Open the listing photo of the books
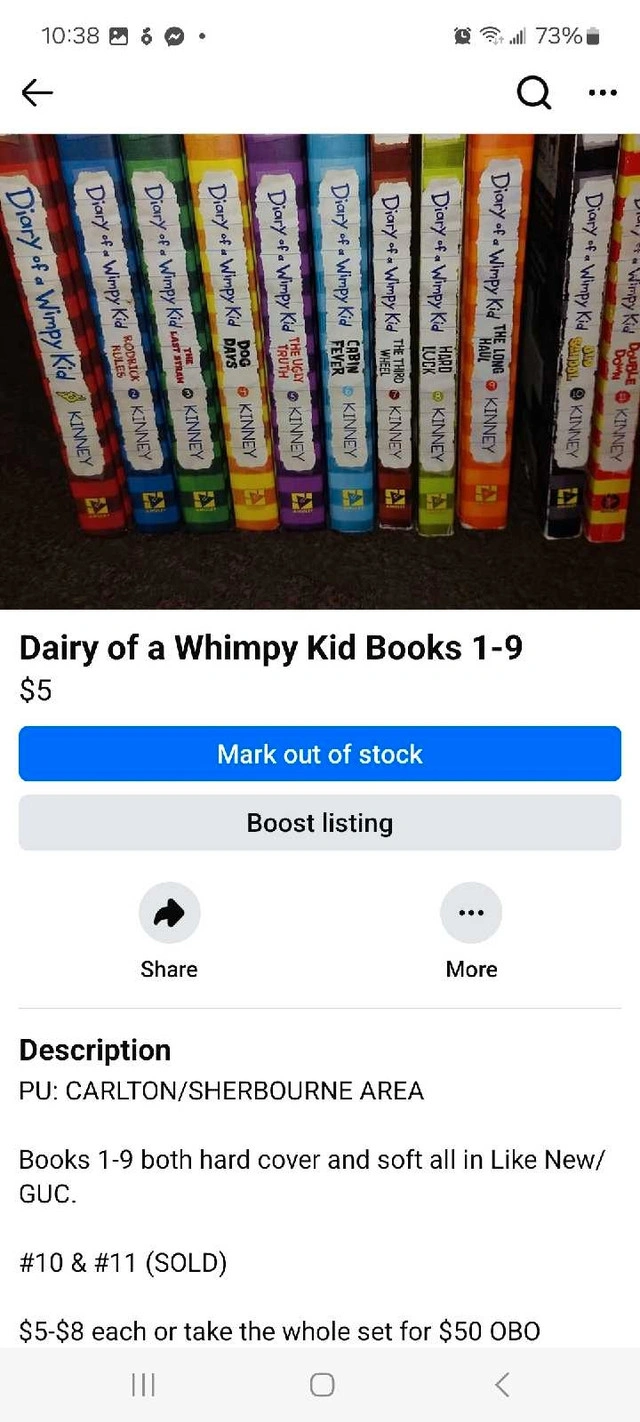This screenshot has height=1422, width=640. tap(320, 370)
